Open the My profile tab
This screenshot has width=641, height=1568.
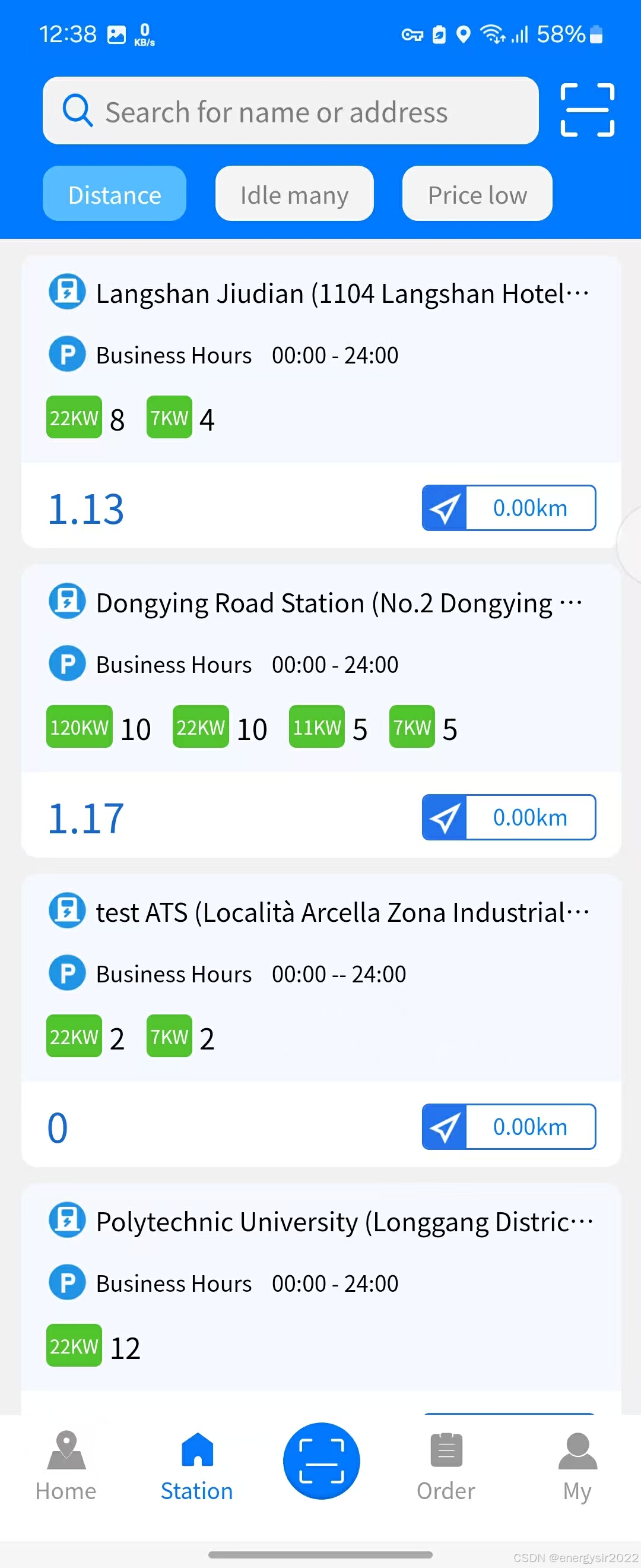click(x=576, y=1466)
